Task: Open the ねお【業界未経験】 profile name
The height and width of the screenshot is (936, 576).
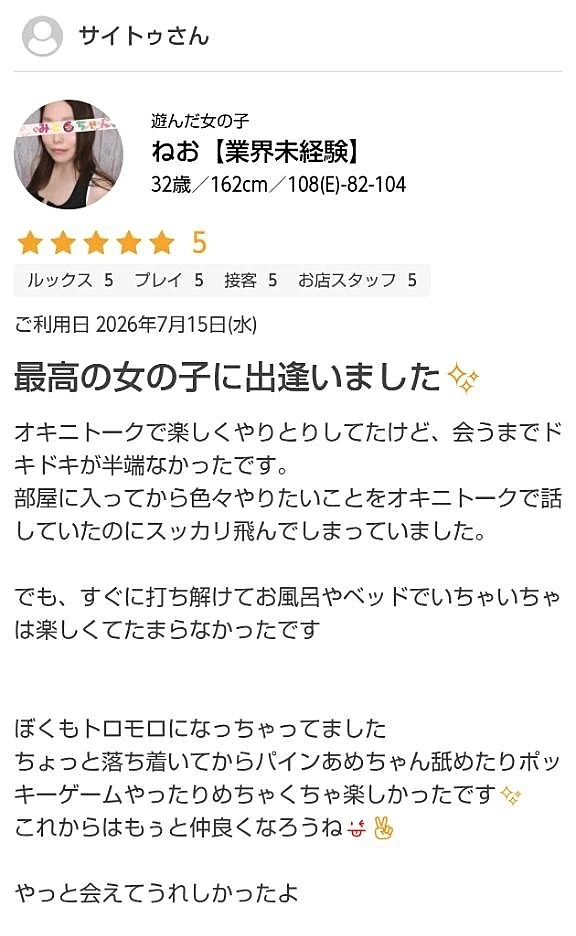Action: [x=257, y=152]
